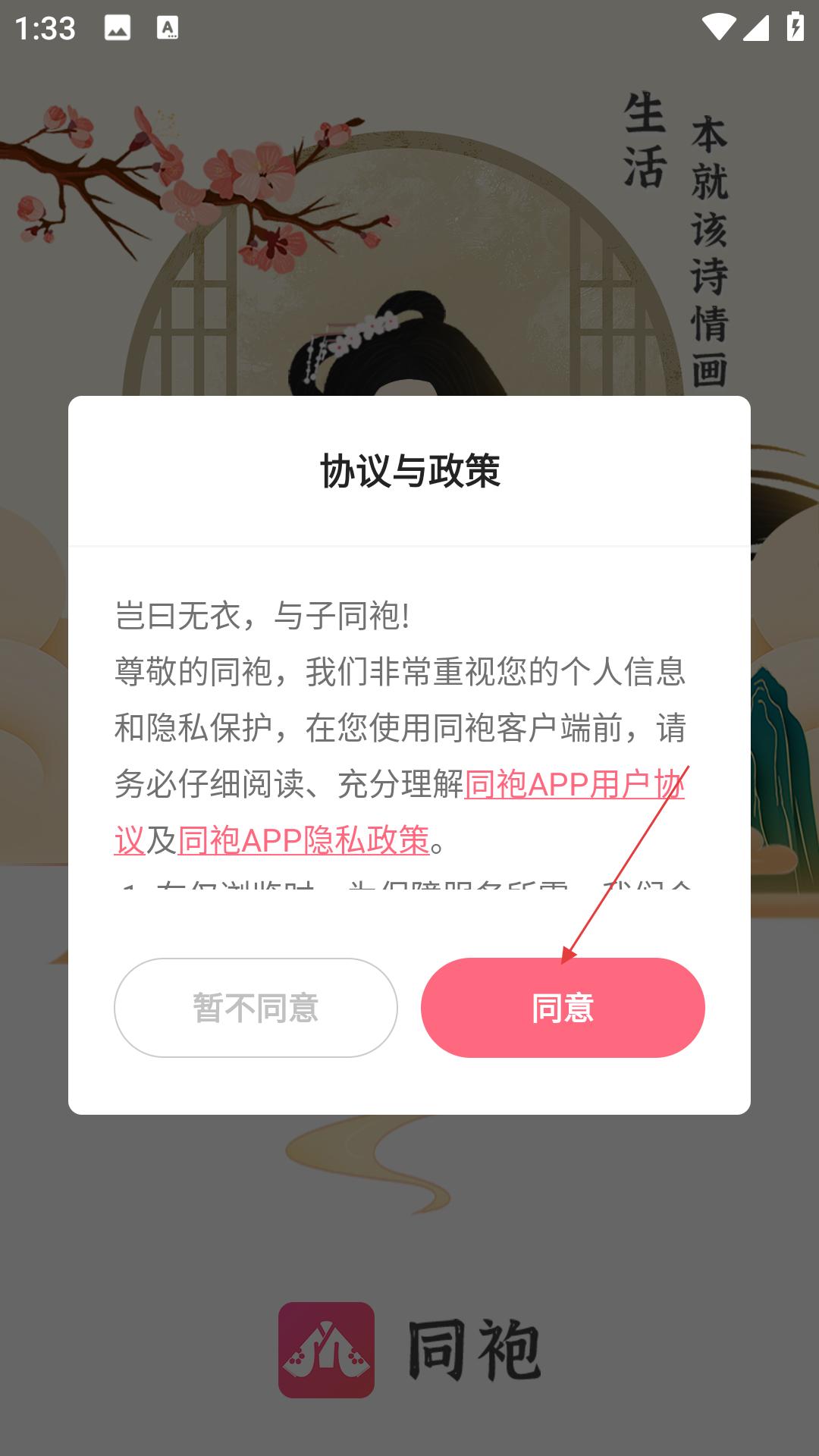This screenshot has width=819, height=1456.
Task: Open the 同袍APP隐私政策 link
Action: 303,840
